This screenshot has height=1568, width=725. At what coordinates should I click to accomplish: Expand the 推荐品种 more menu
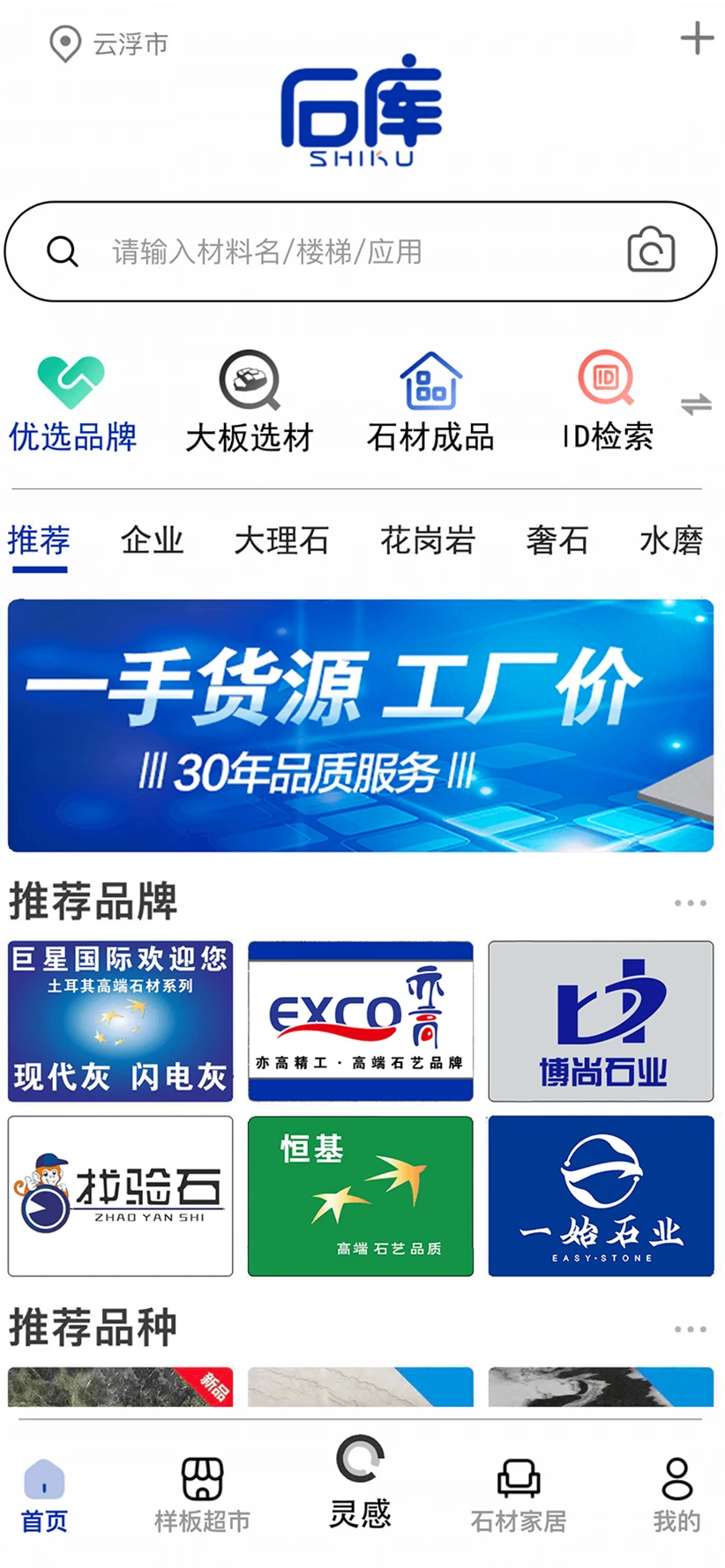(x=688, y=1329)
